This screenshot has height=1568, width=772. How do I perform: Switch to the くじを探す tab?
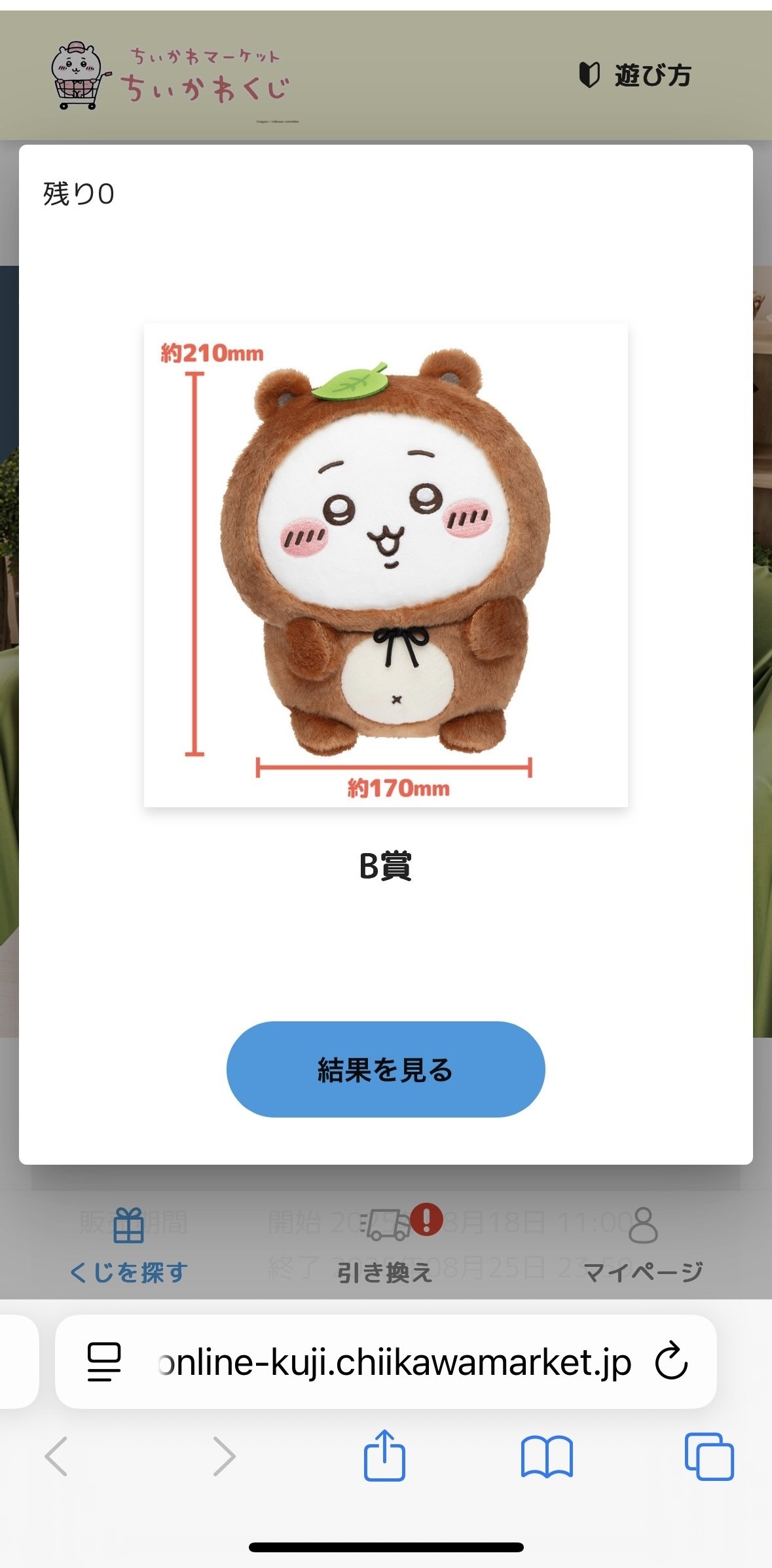coord(128,1245)
